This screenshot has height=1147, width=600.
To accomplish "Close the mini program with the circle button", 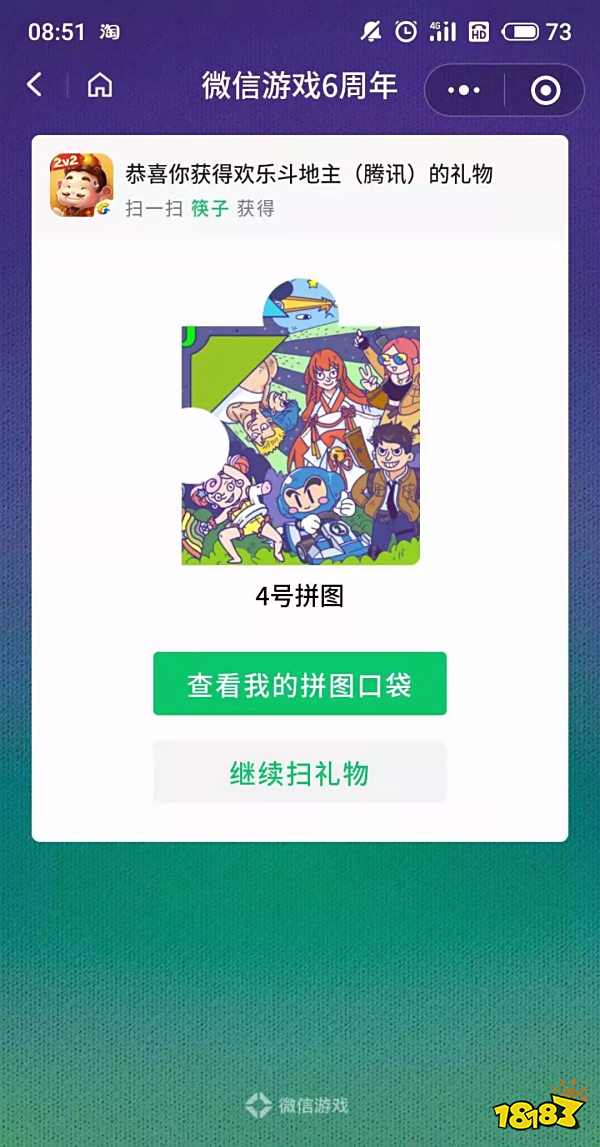I will (545, 91).
